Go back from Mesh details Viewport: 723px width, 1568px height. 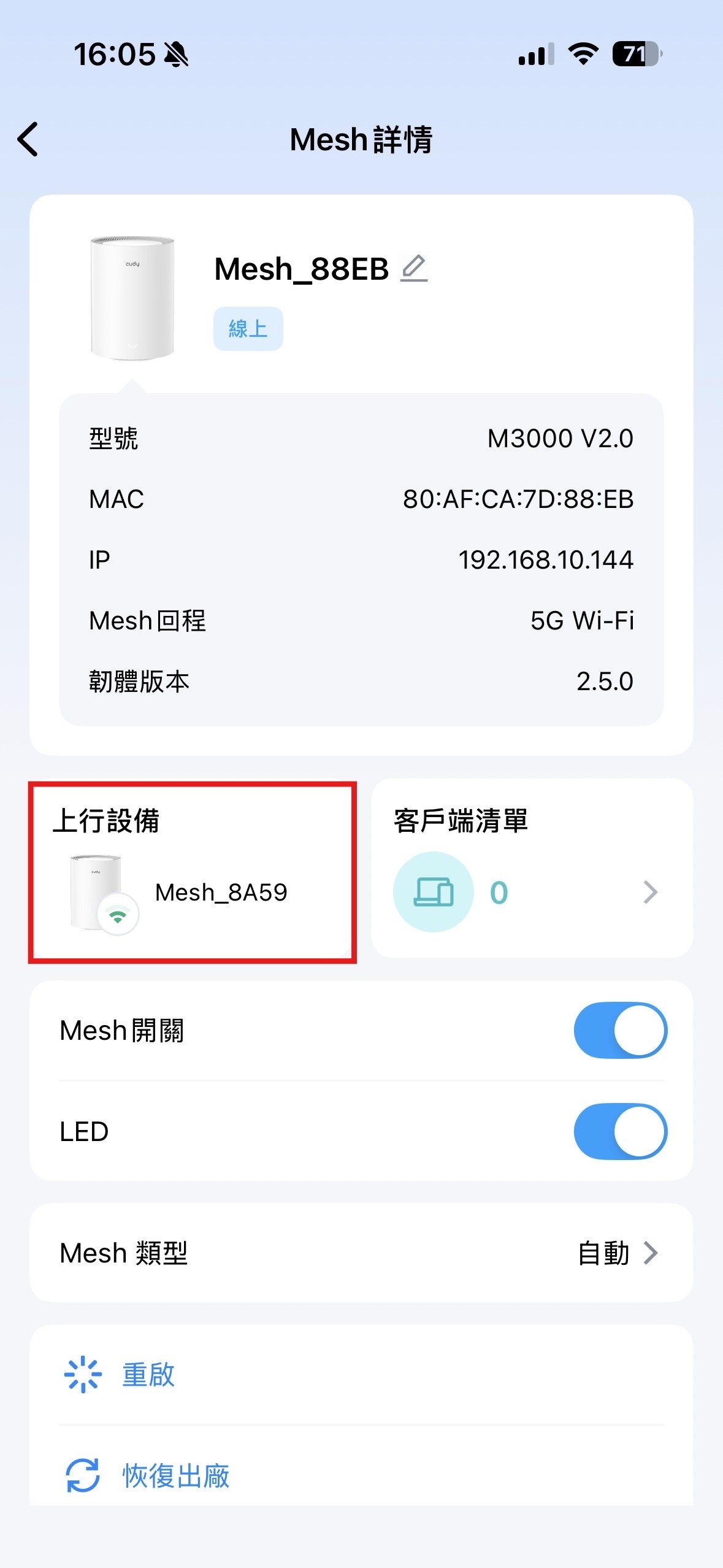click(x=28, y=139)
